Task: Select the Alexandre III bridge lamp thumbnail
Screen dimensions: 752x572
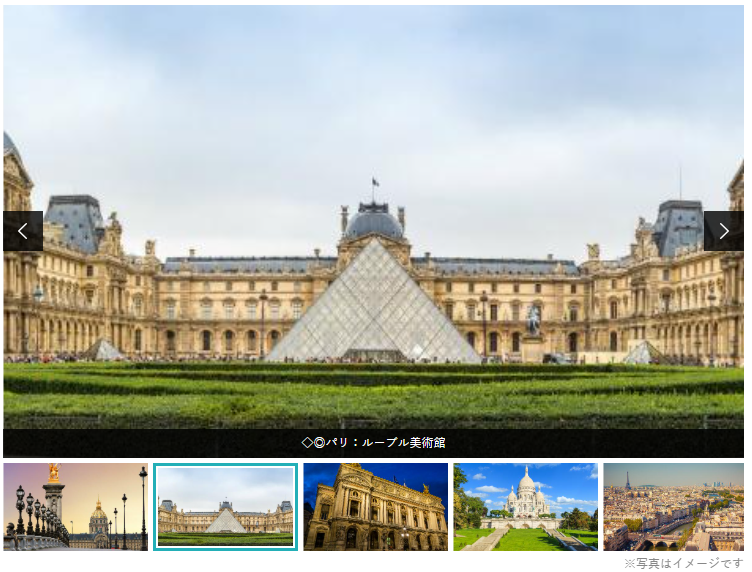Action: (x=75, y=507)
